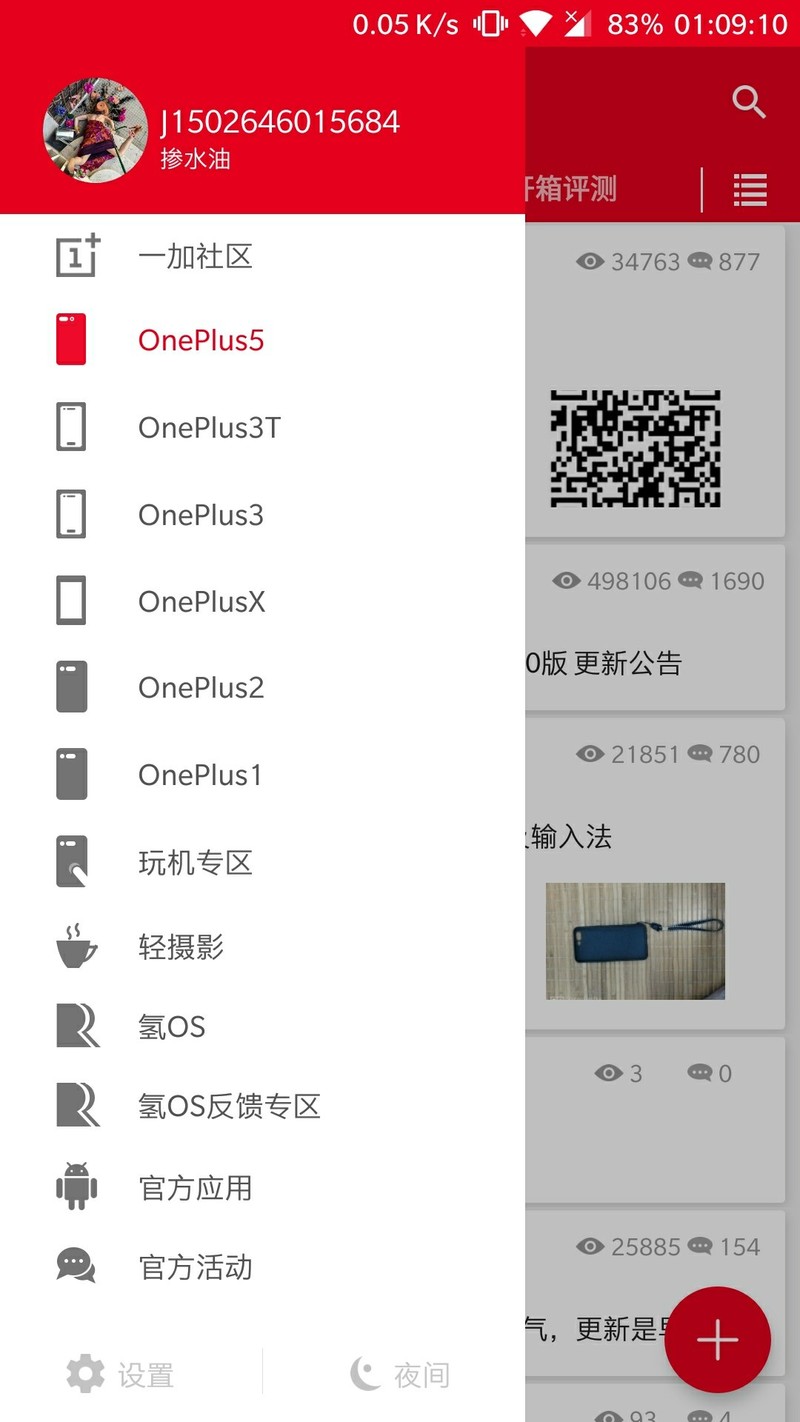Open 官方应用 section

(x=195, y=1188)
